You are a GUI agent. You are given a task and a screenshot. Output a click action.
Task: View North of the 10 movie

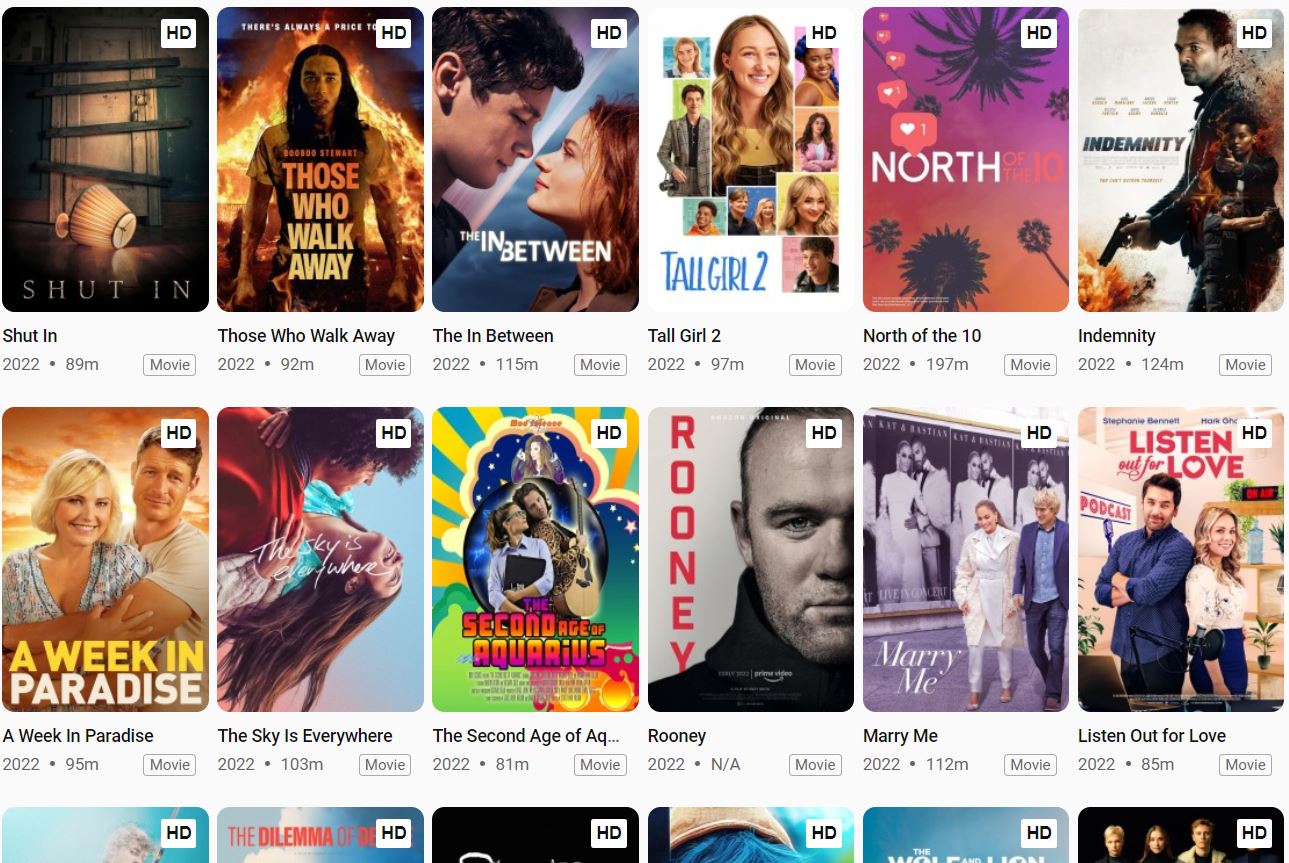pyautogui.click(x=965, y=160)
